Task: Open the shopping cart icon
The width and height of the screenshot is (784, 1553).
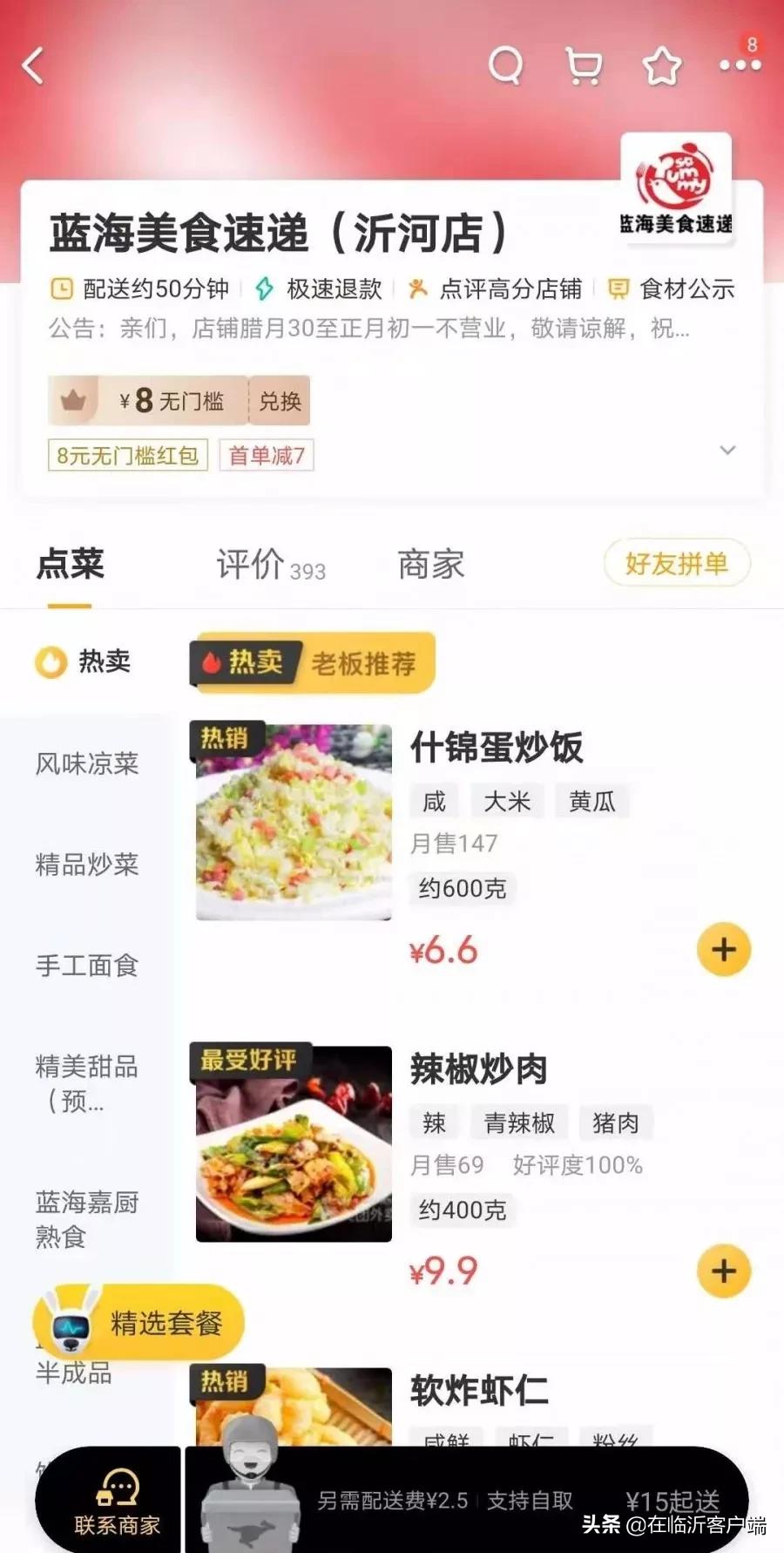Action: tap(584, 64)
